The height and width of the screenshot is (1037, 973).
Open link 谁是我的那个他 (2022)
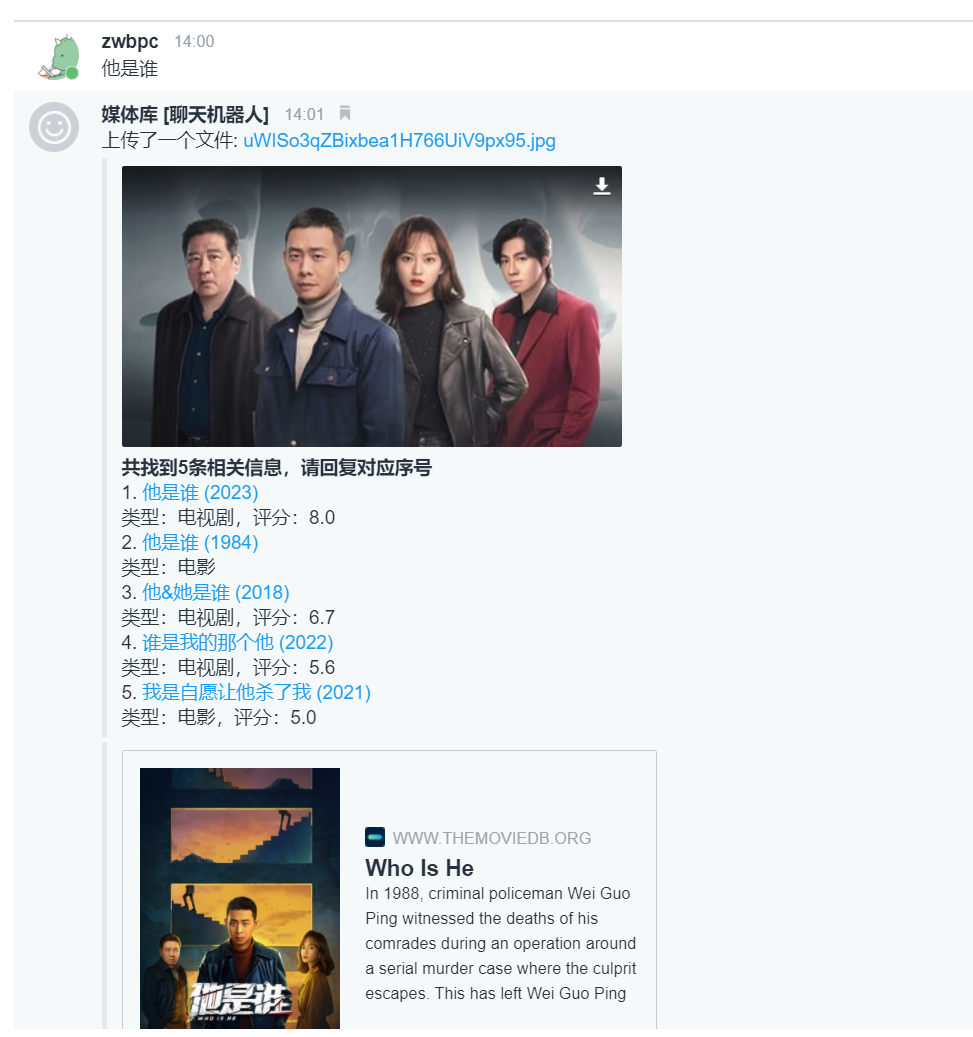(237, 642)
